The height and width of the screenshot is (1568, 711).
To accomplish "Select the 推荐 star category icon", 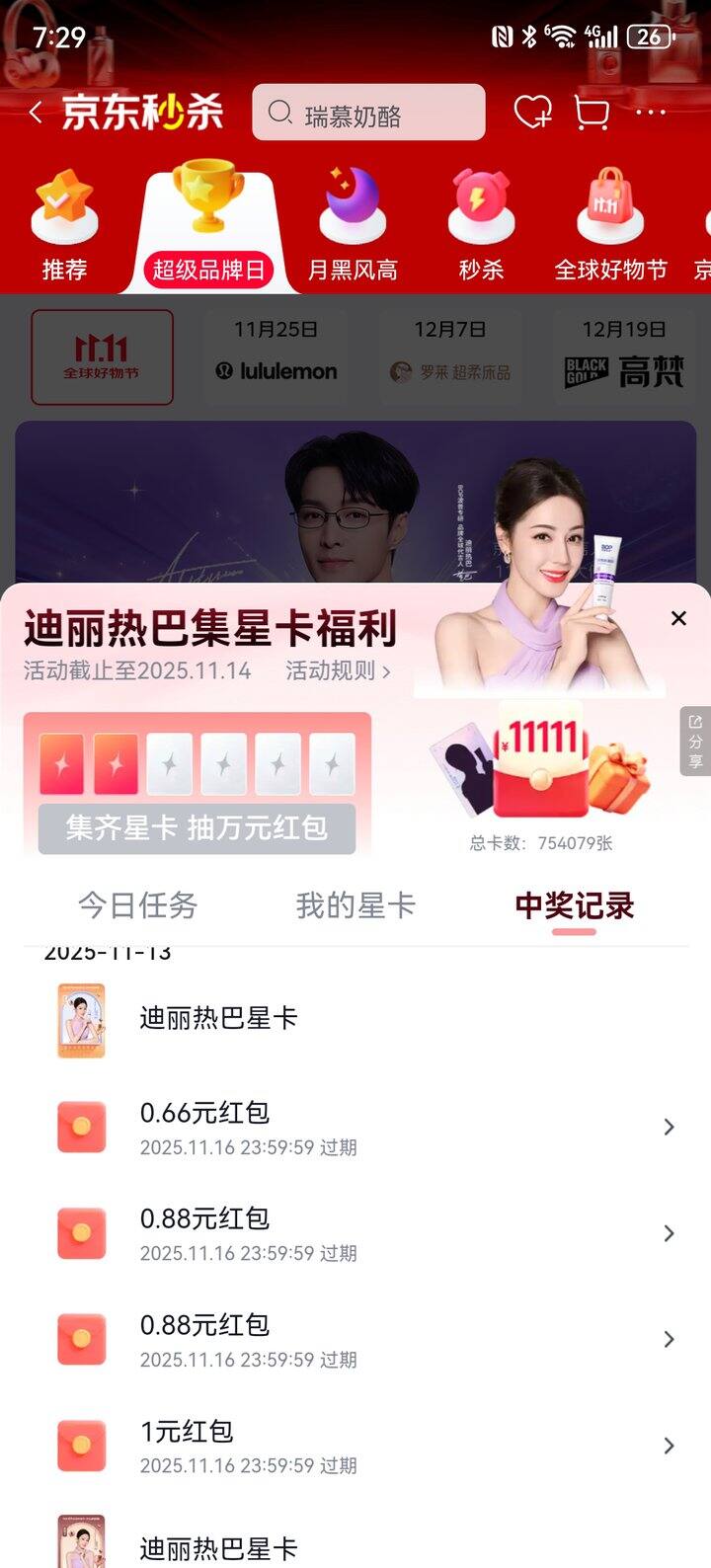I will pos(65,207).
